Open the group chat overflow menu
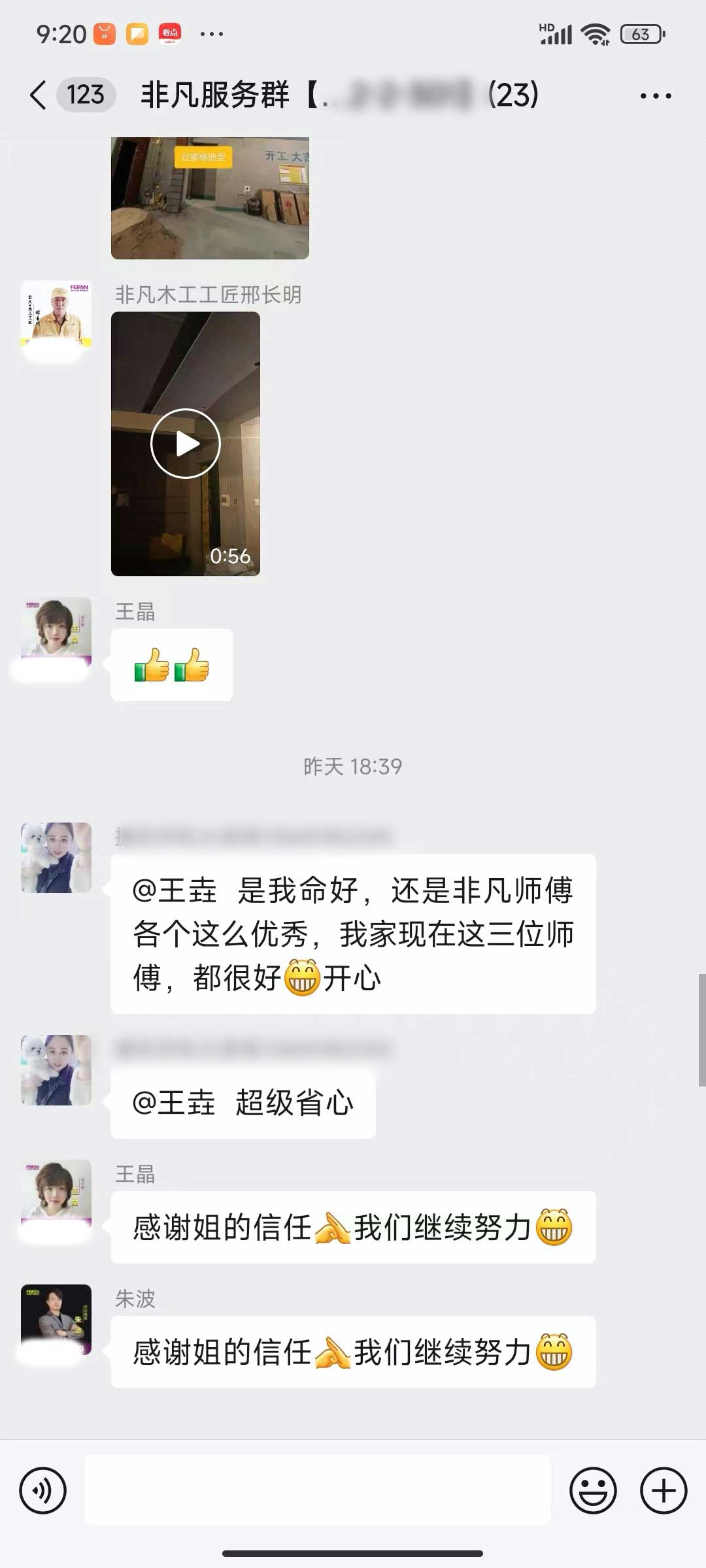 coord(655,96)
